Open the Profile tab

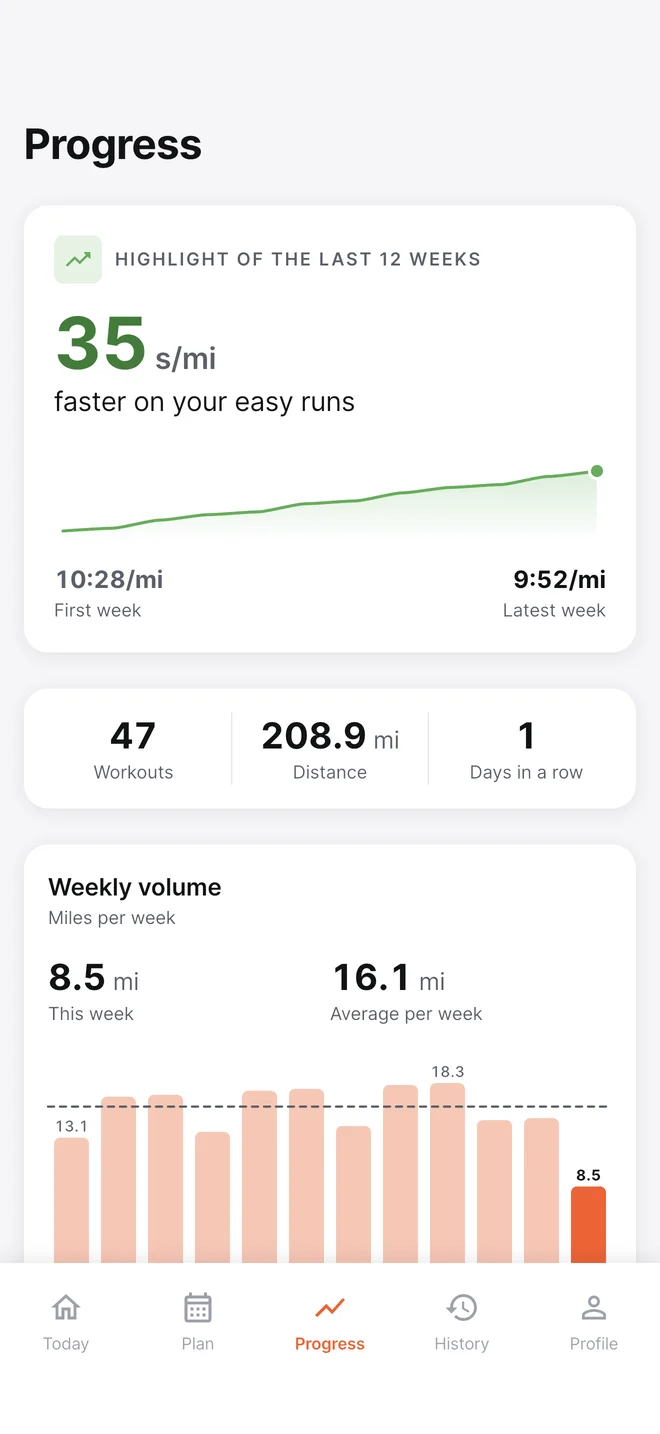[594, 1322]
